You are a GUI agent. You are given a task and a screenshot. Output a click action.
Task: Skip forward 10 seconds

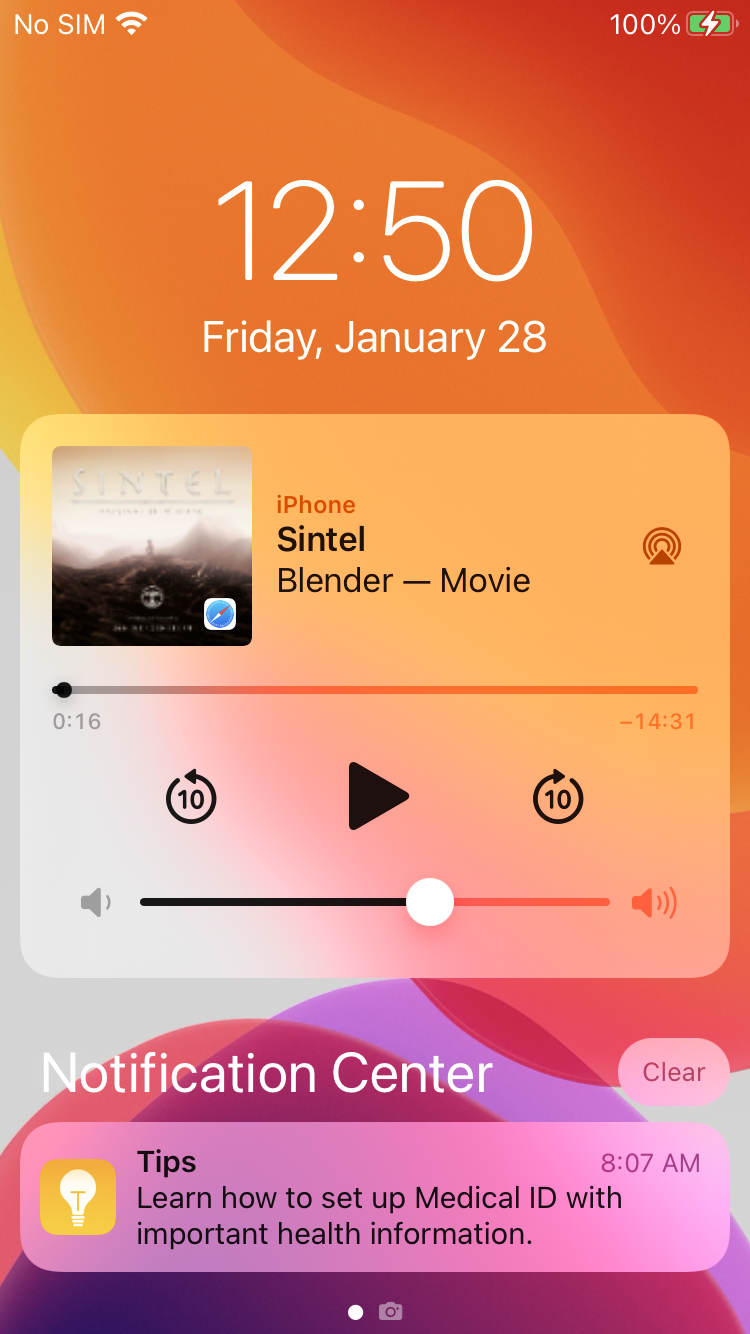click(x=558, y=797)
